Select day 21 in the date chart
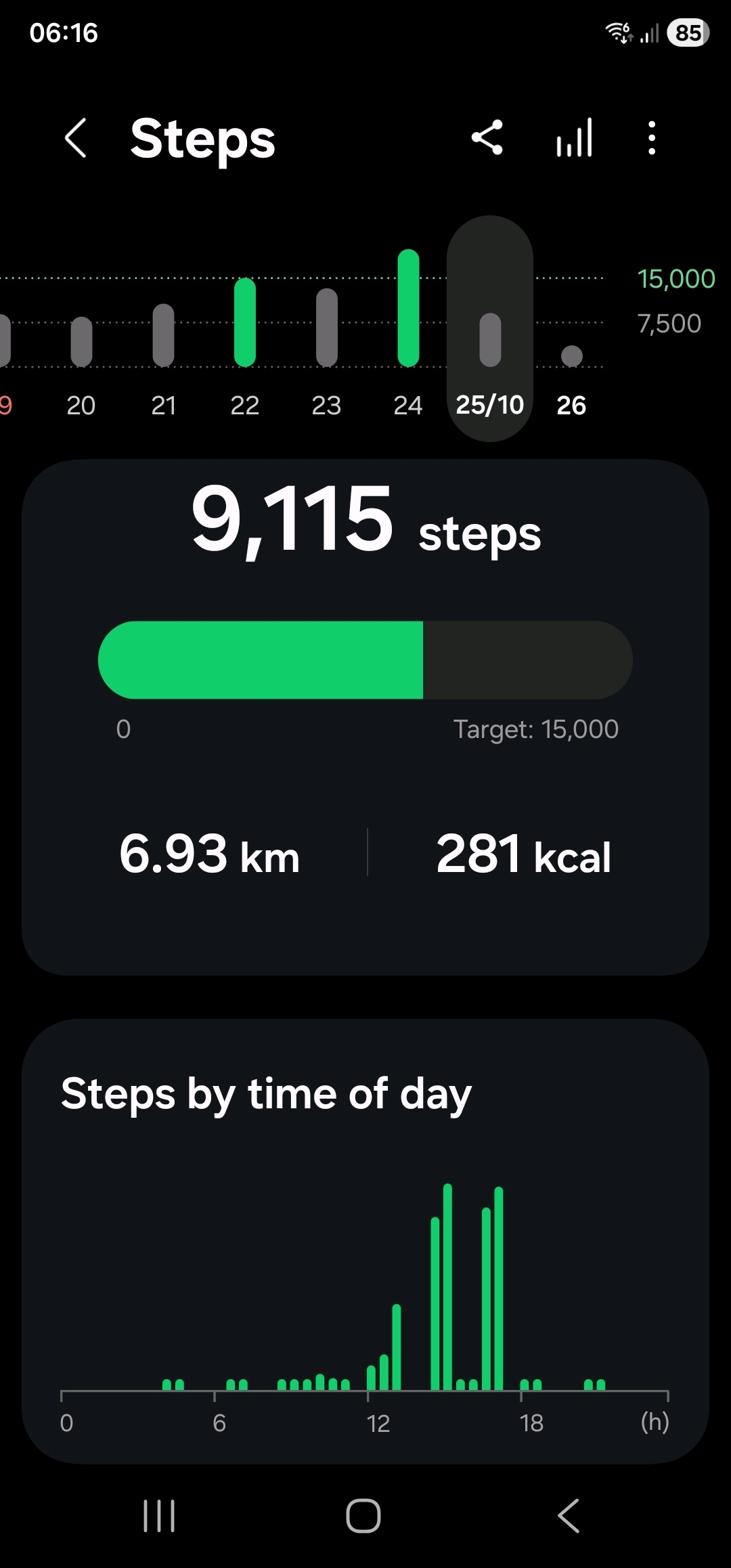 coord(163,359)
